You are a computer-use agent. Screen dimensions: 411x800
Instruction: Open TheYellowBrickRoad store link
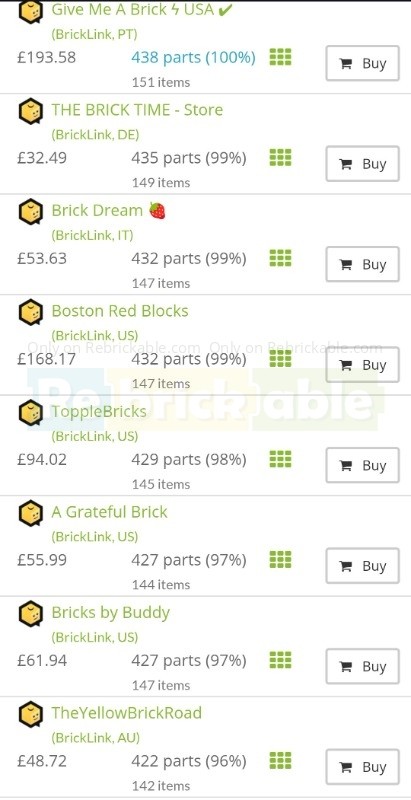[x=126, y=713]
